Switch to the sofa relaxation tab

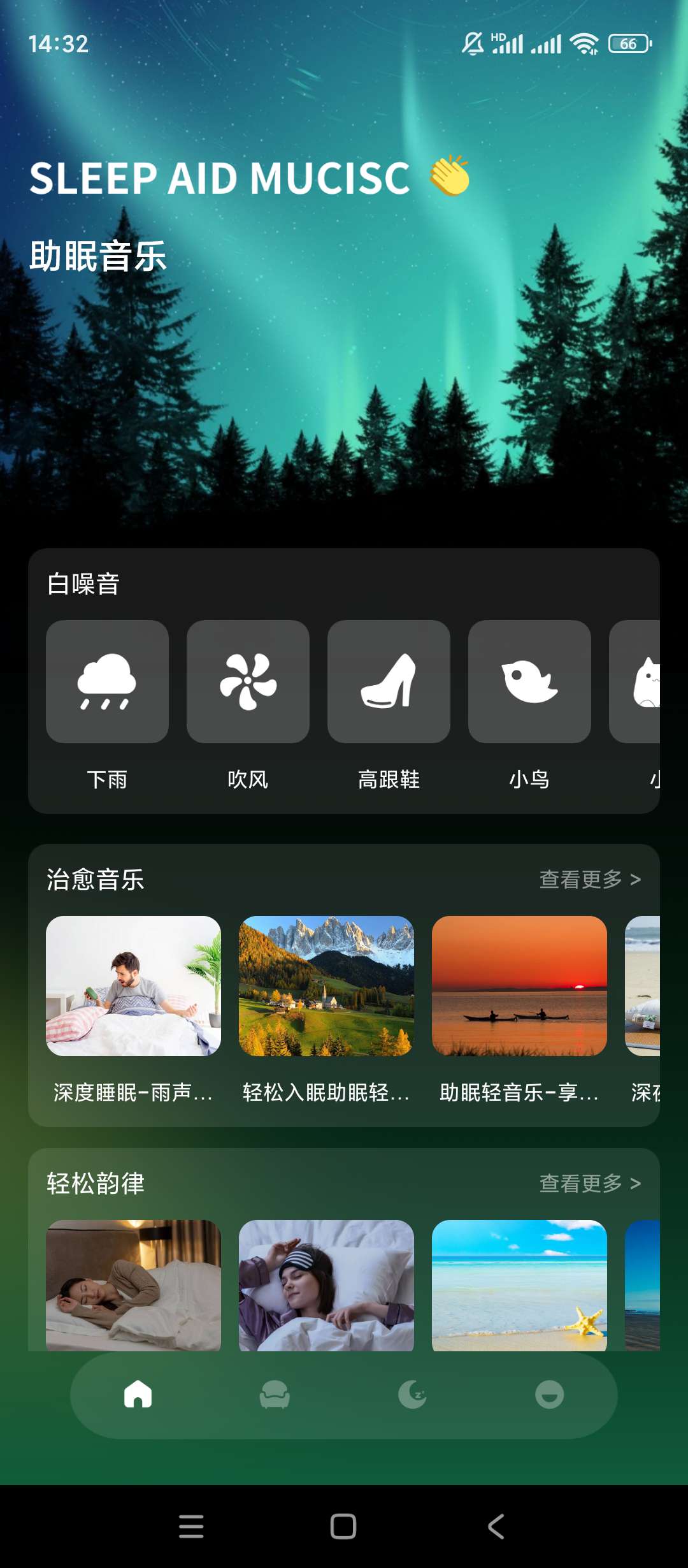click(275, 1394)
